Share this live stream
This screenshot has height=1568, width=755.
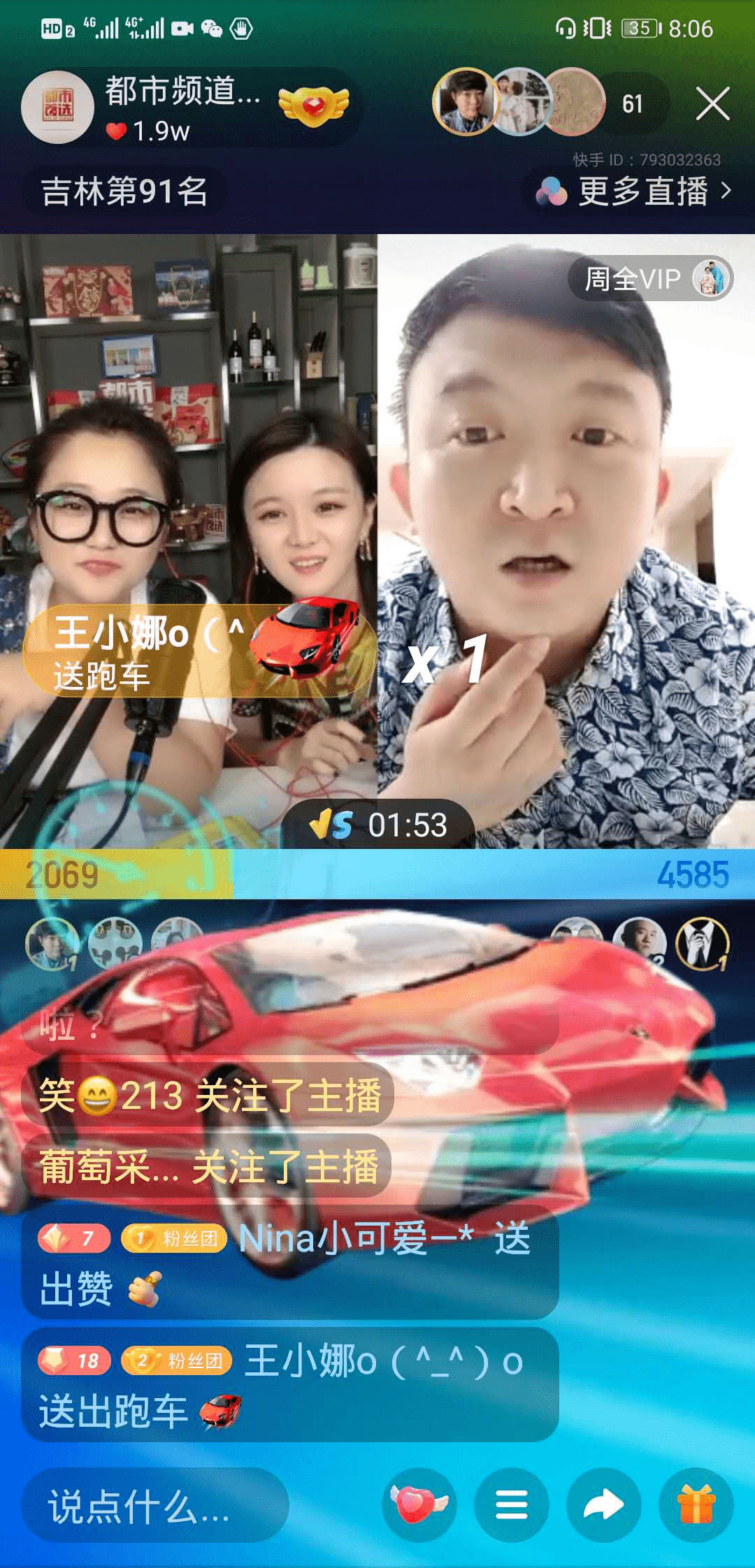tap(603, 1504)
